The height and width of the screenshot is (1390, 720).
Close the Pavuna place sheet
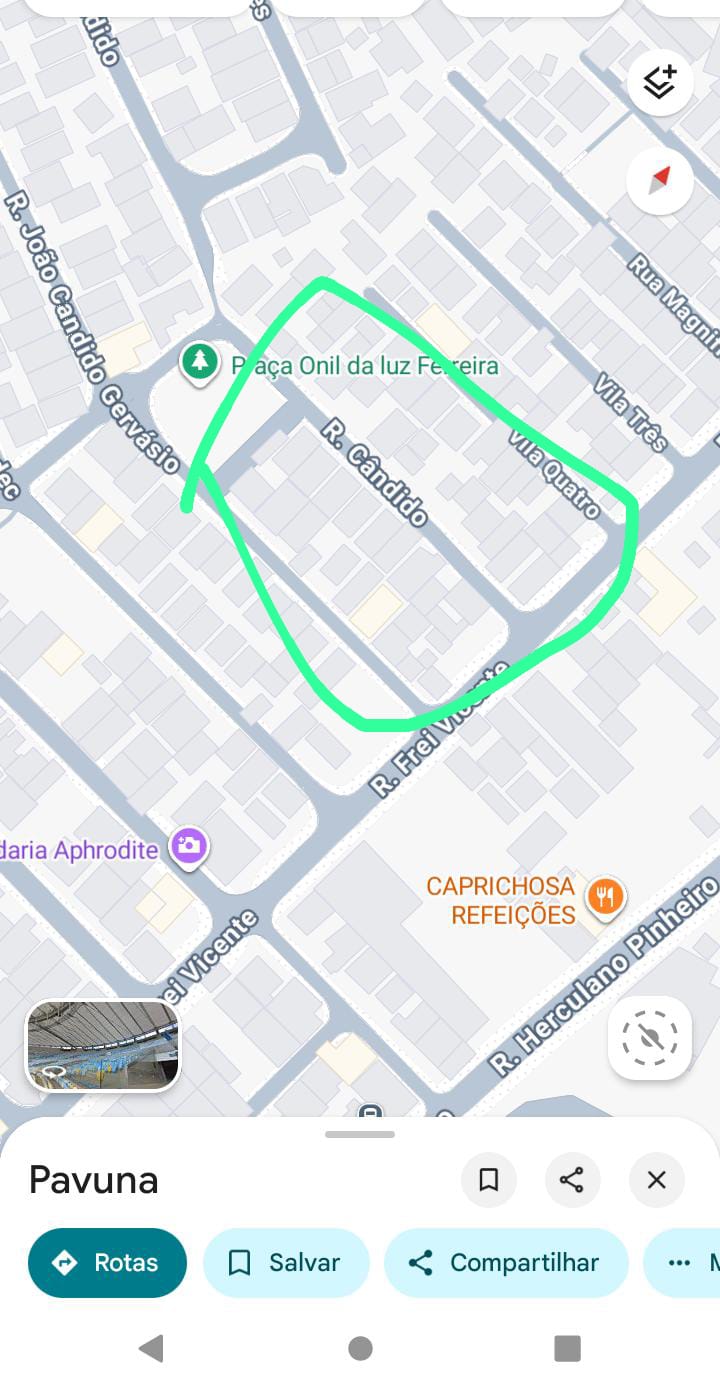(657, 1180)
